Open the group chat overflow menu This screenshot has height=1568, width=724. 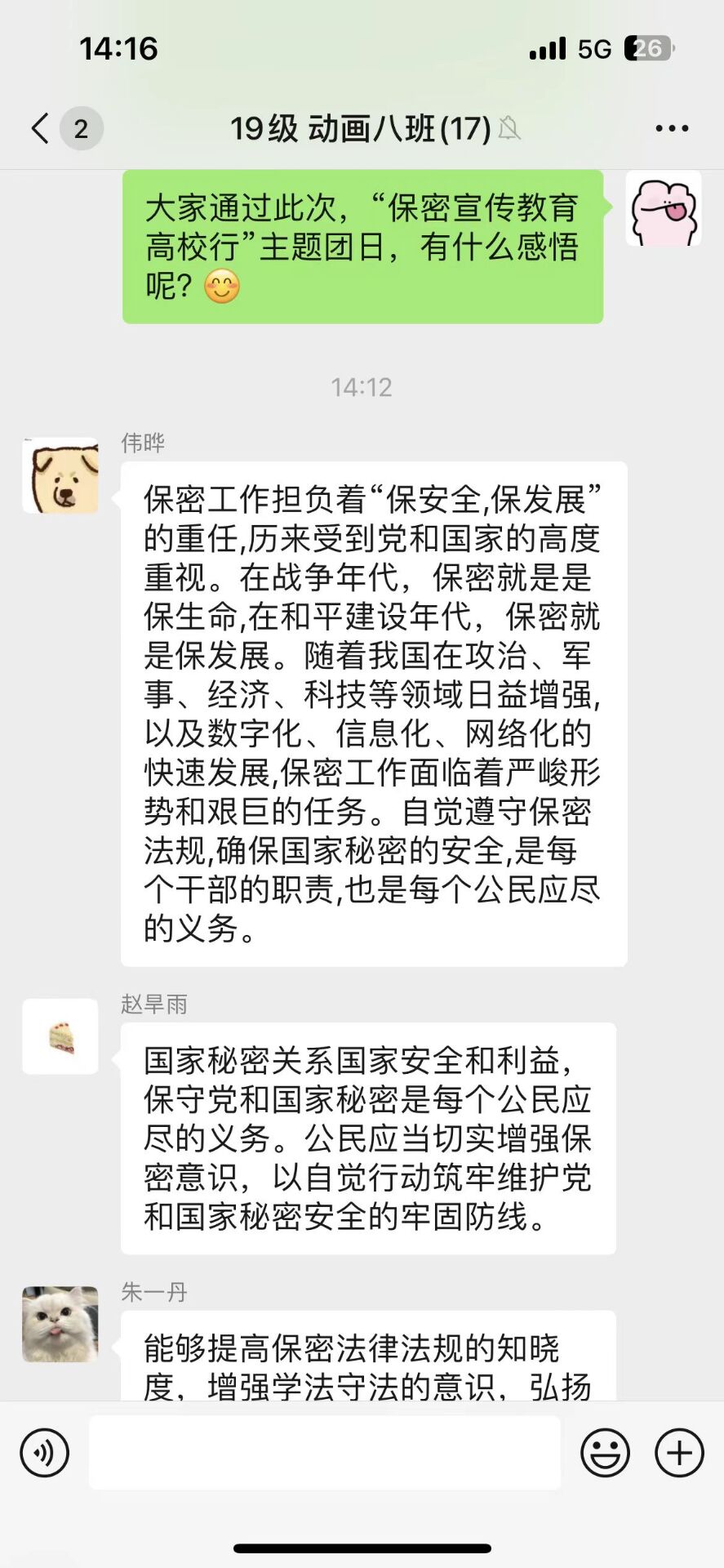coord(671,128)
